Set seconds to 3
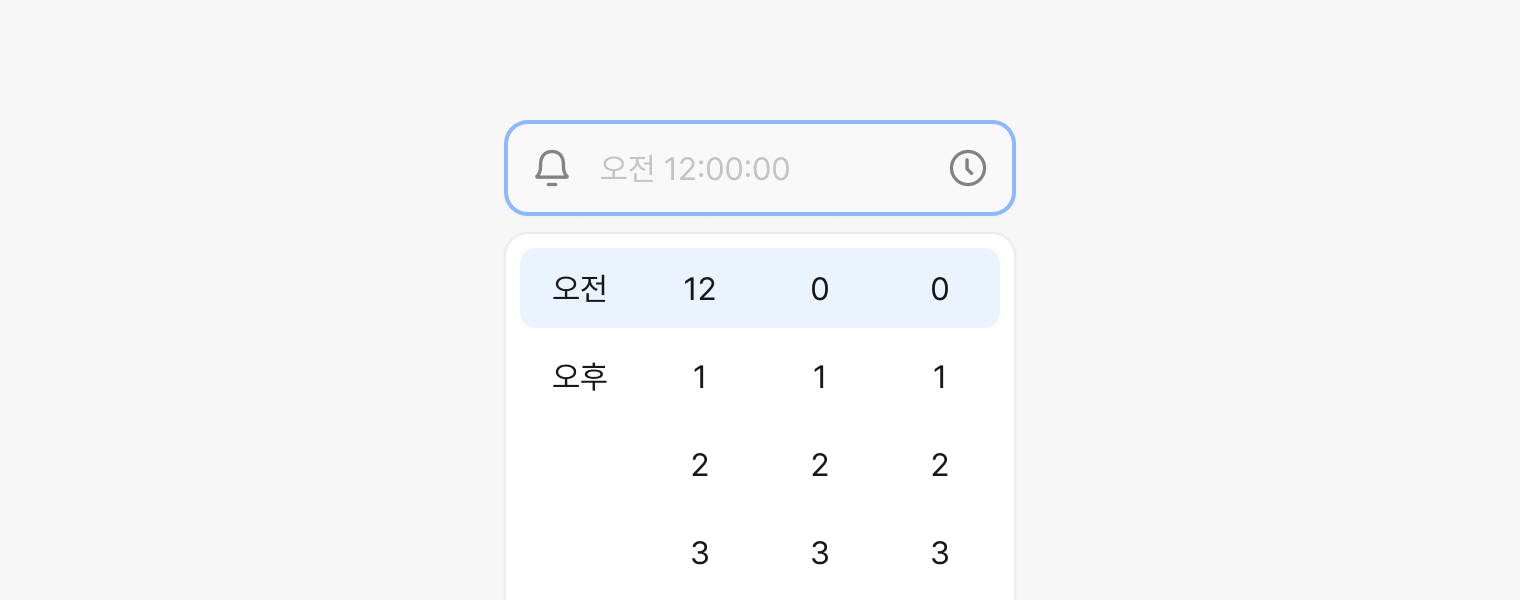 click(x=940, y=553)
